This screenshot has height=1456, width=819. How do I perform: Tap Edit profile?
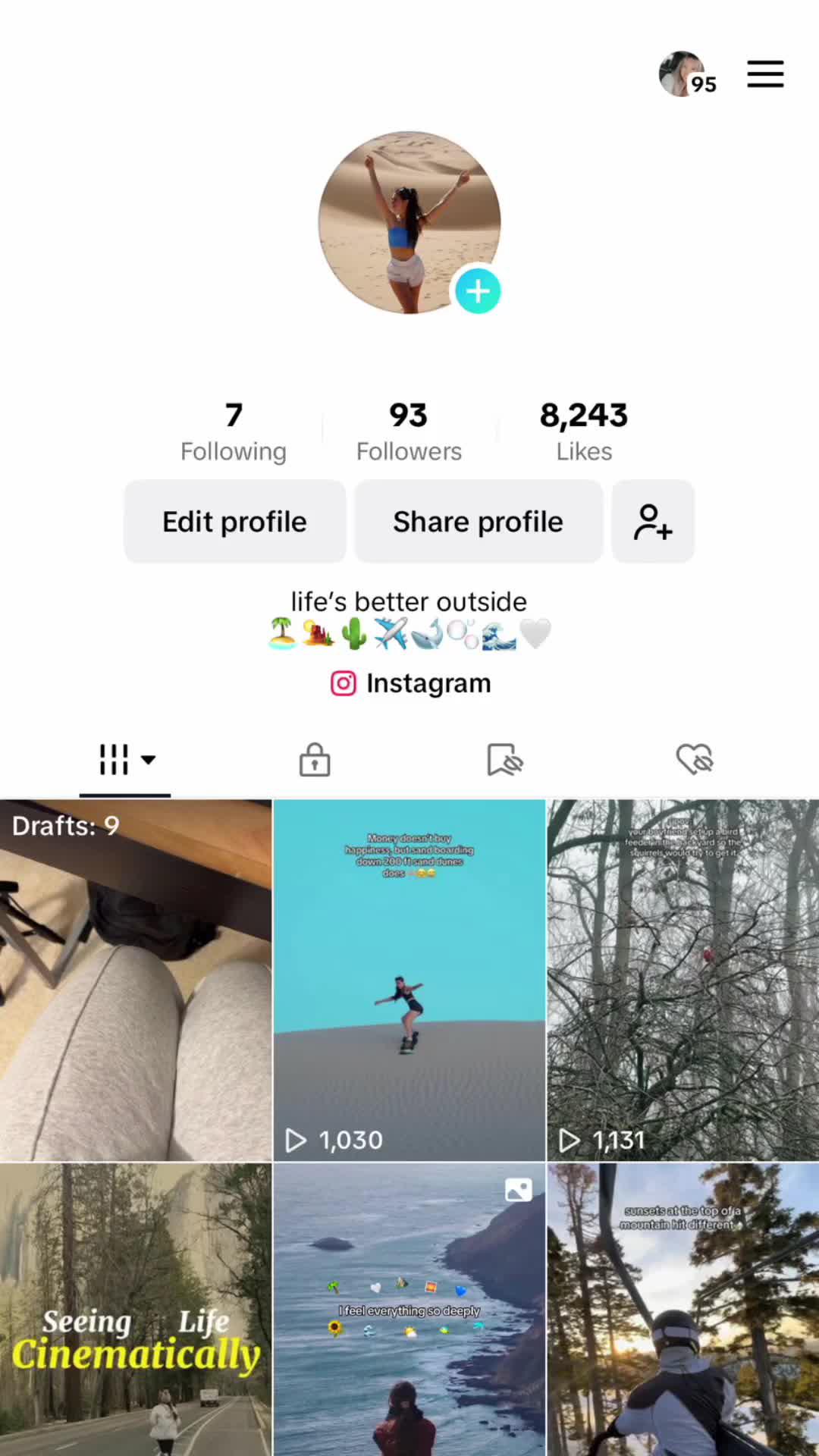pos(234,521)
